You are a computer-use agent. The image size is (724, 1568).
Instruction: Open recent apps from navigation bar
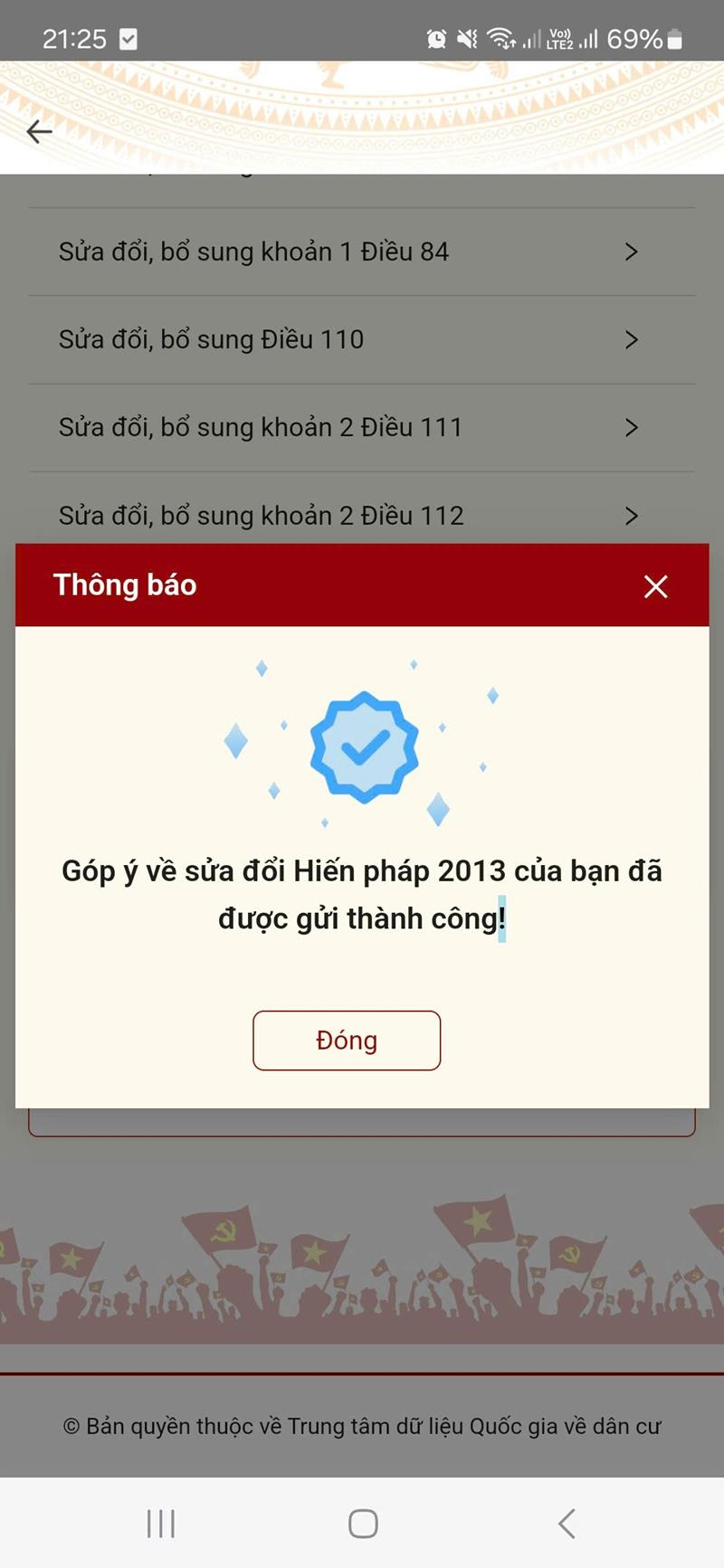[161, 1524]
